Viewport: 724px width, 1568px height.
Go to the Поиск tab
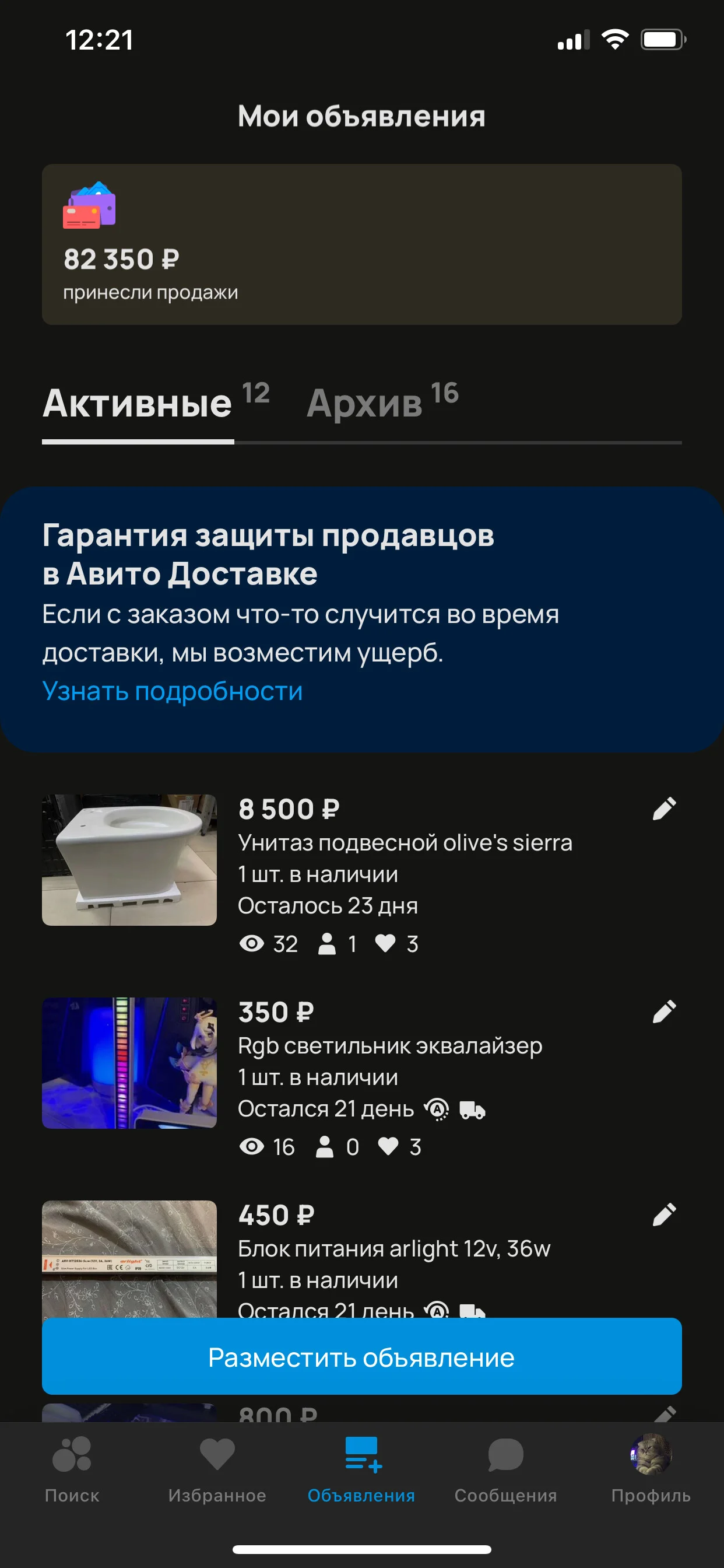coord(72,1469)
